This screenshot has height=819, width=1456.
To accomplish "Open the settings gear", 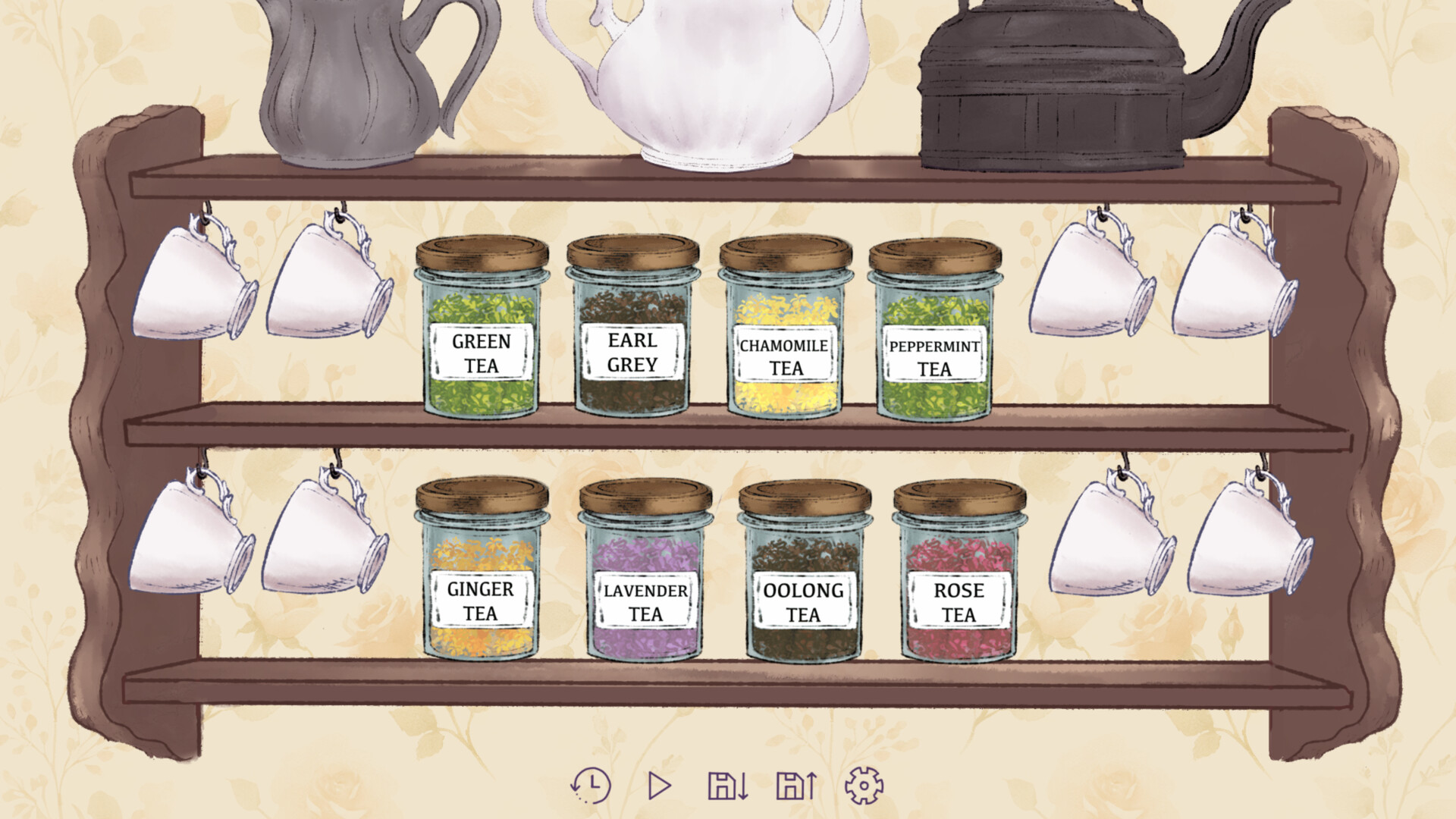I will [x=864, y=786].
